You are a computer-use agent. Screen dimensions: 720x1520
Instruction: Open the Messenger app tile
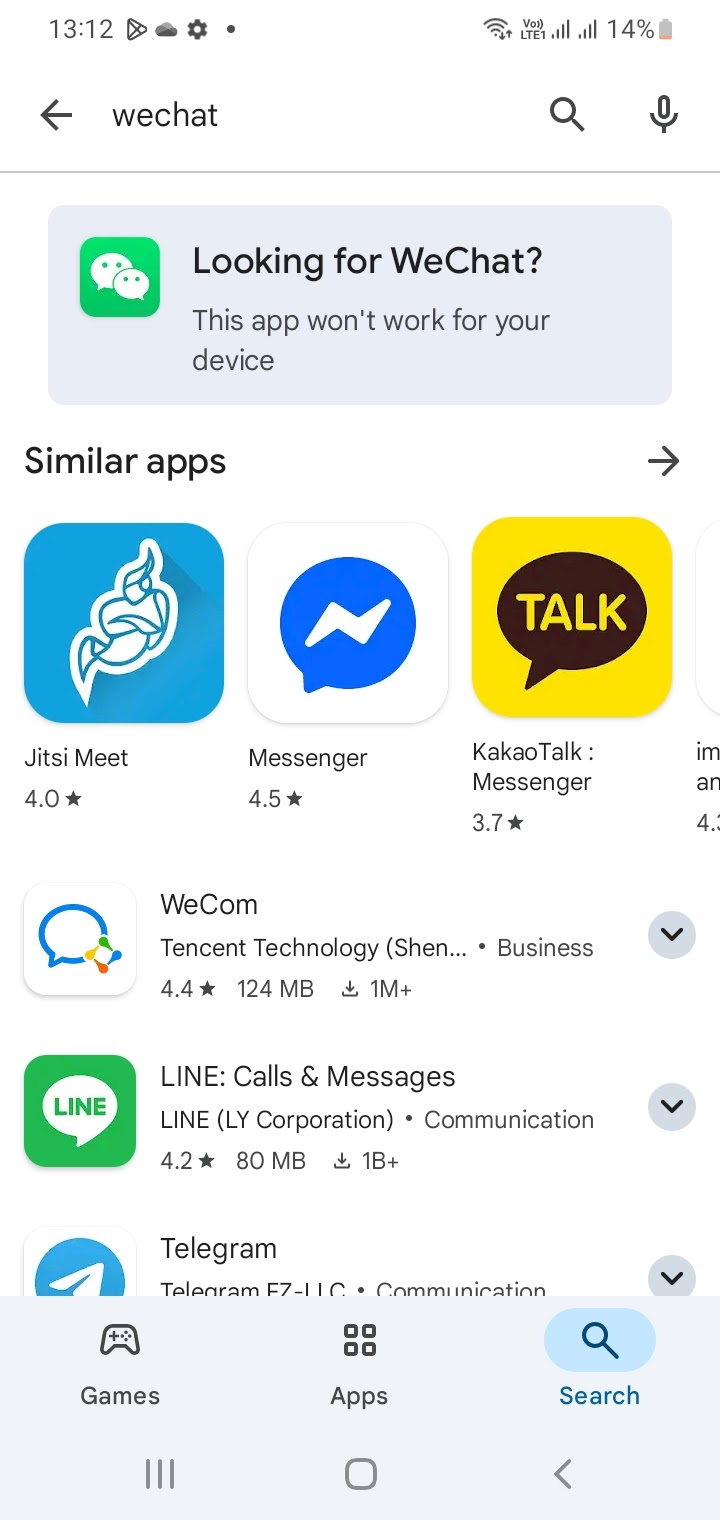pos(348,665)
